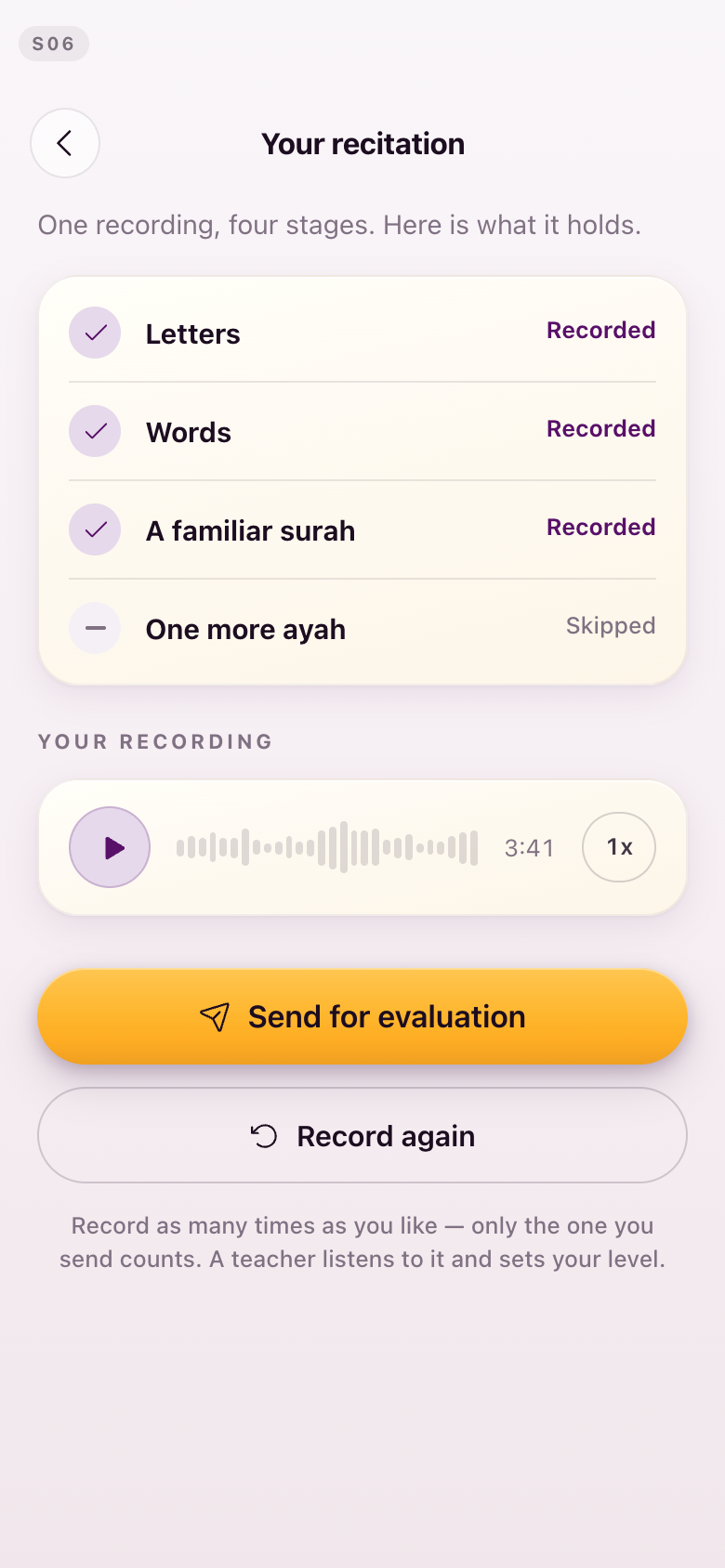
Task: Tap Record again to redo
Action: point(362,1135)
